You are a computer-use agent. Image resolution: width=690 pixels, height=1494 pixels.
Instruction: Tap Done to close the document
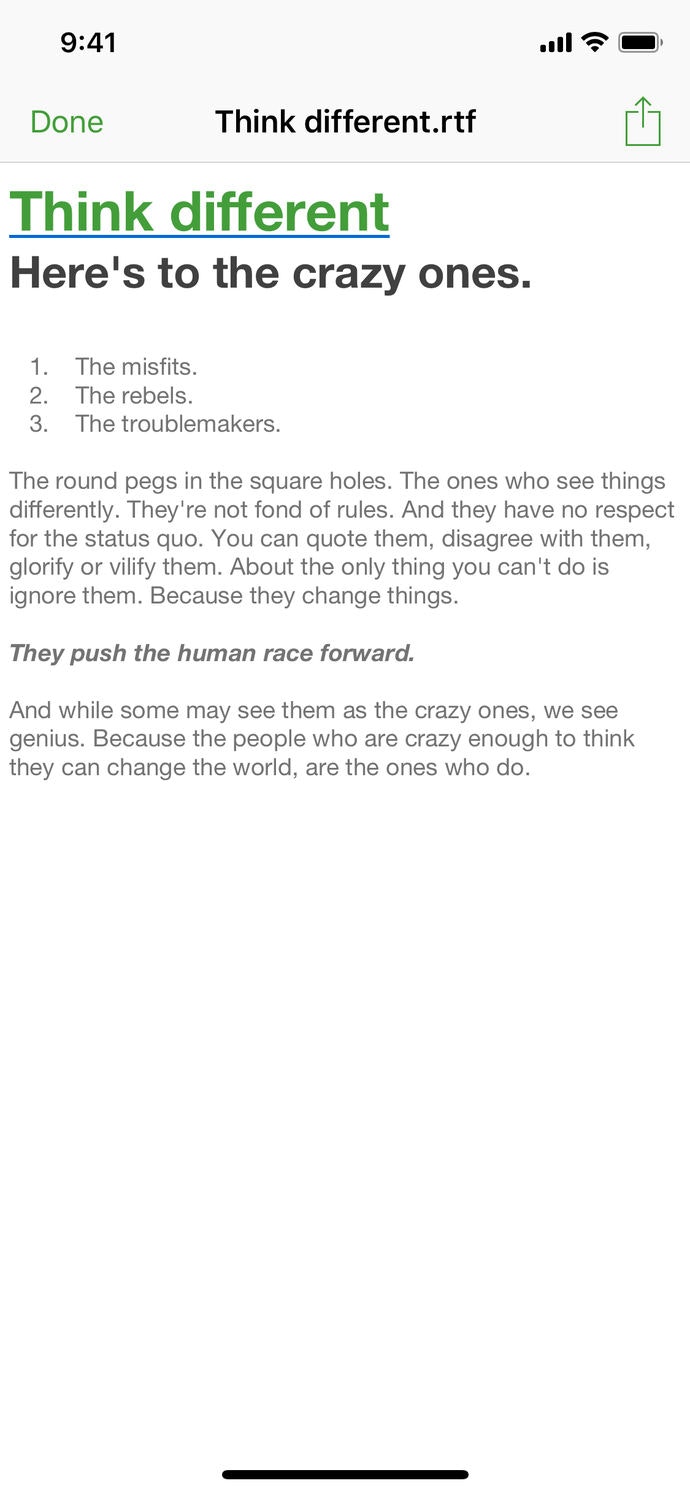(67, 122)
